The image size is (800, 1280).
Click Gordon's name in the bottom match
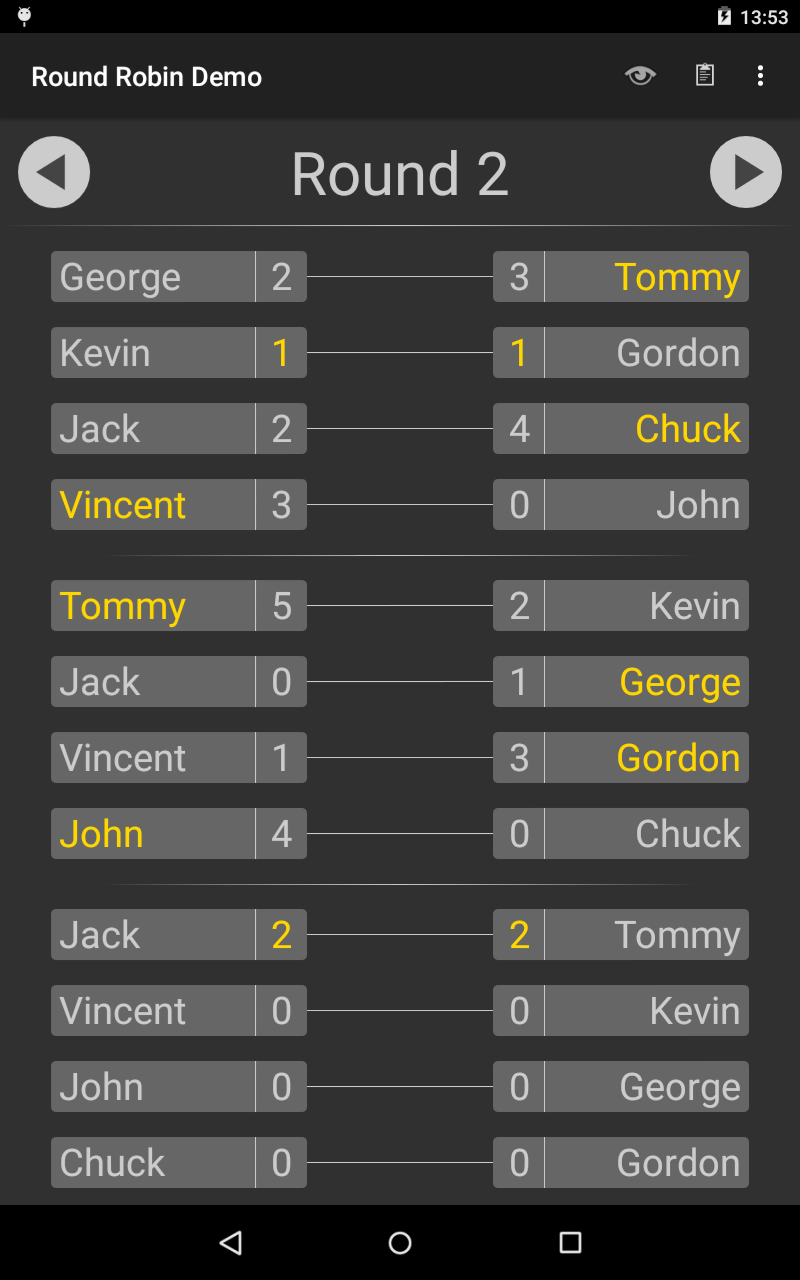click(x=678, y=1162)
